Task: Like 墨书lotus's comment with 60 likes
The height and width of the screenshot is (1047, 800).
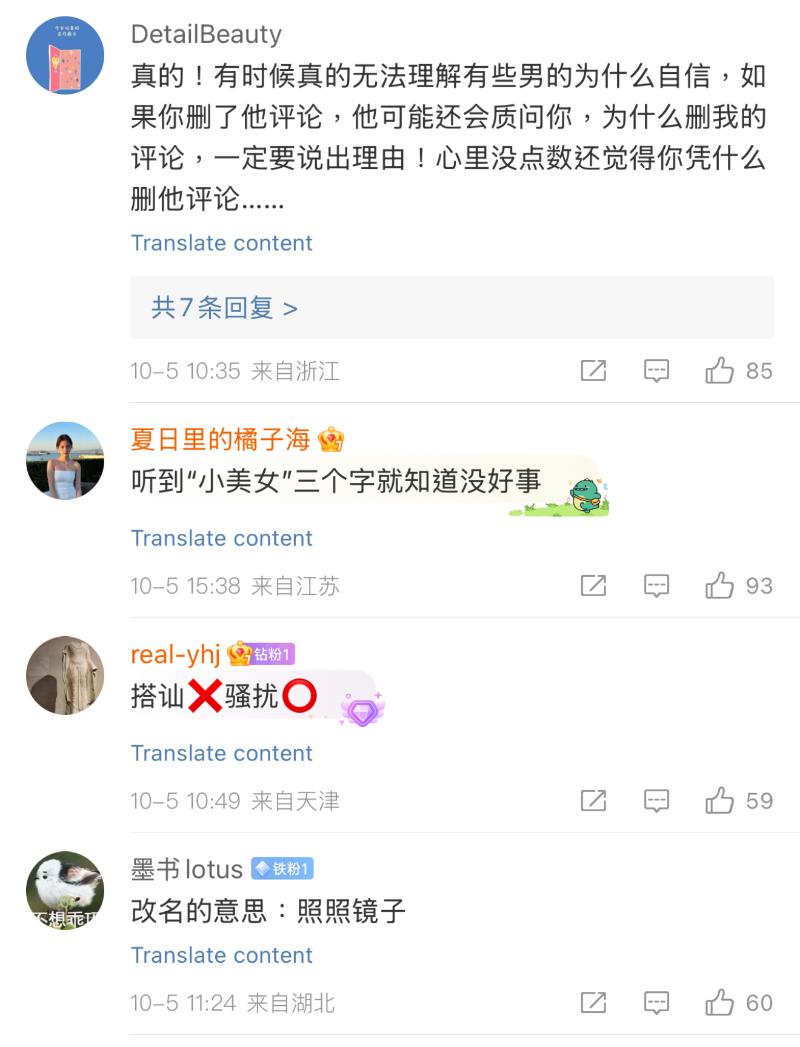Action: point(720,1002)
